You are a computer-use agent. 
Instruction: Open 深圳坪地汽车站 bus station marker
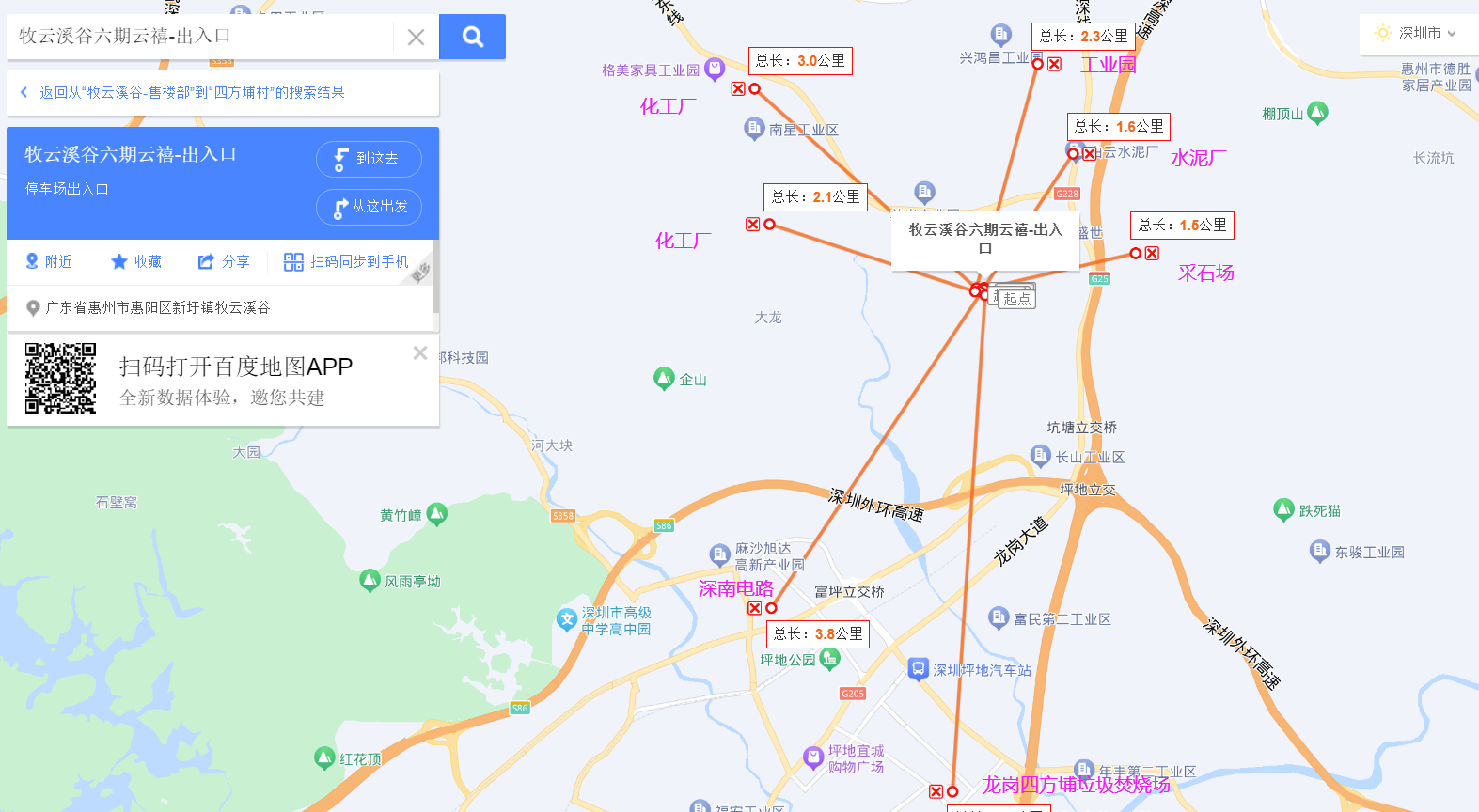click(x=919, y=669)
